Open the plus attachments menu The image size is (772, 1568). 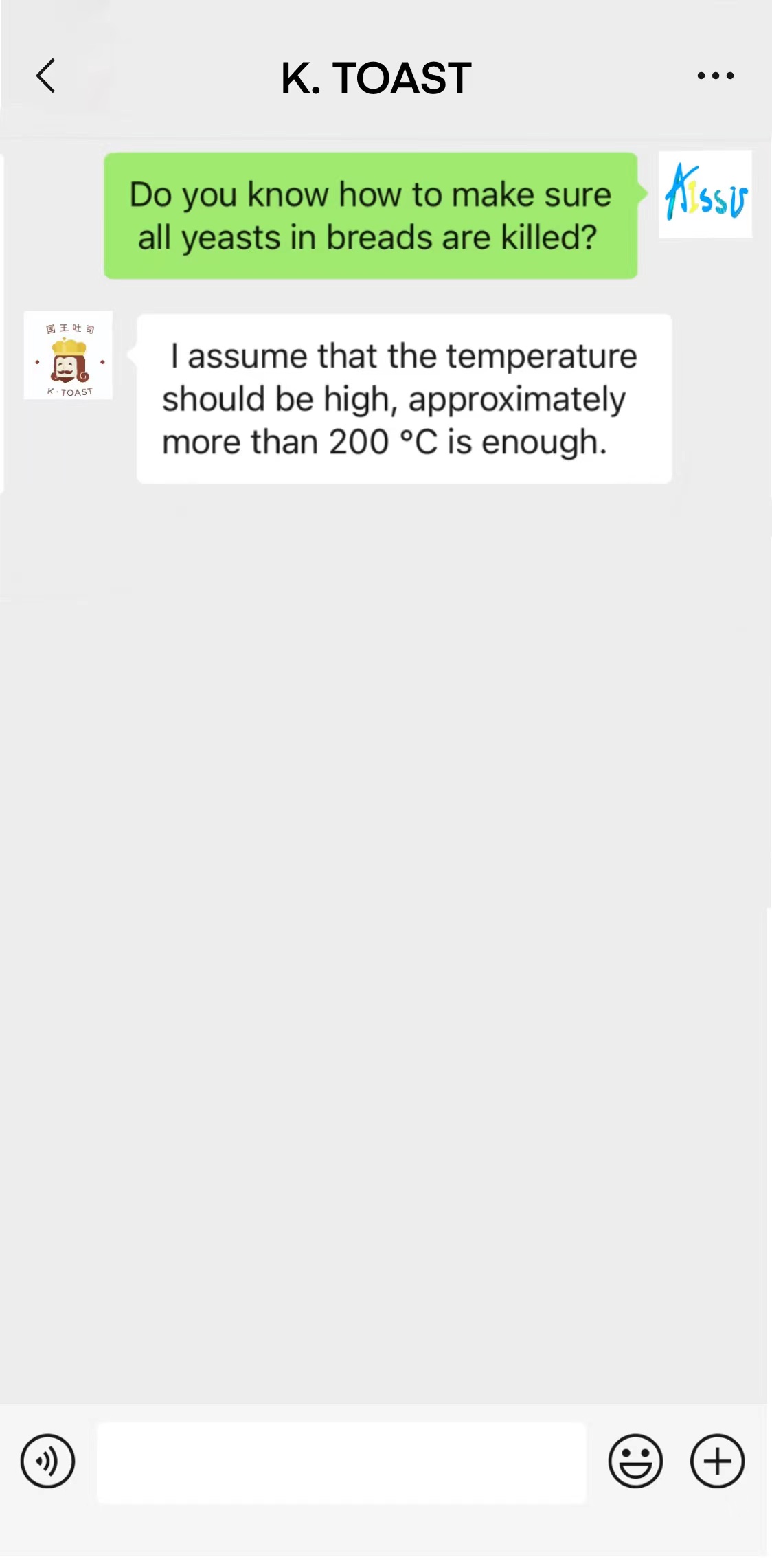tap(717, 1461)
